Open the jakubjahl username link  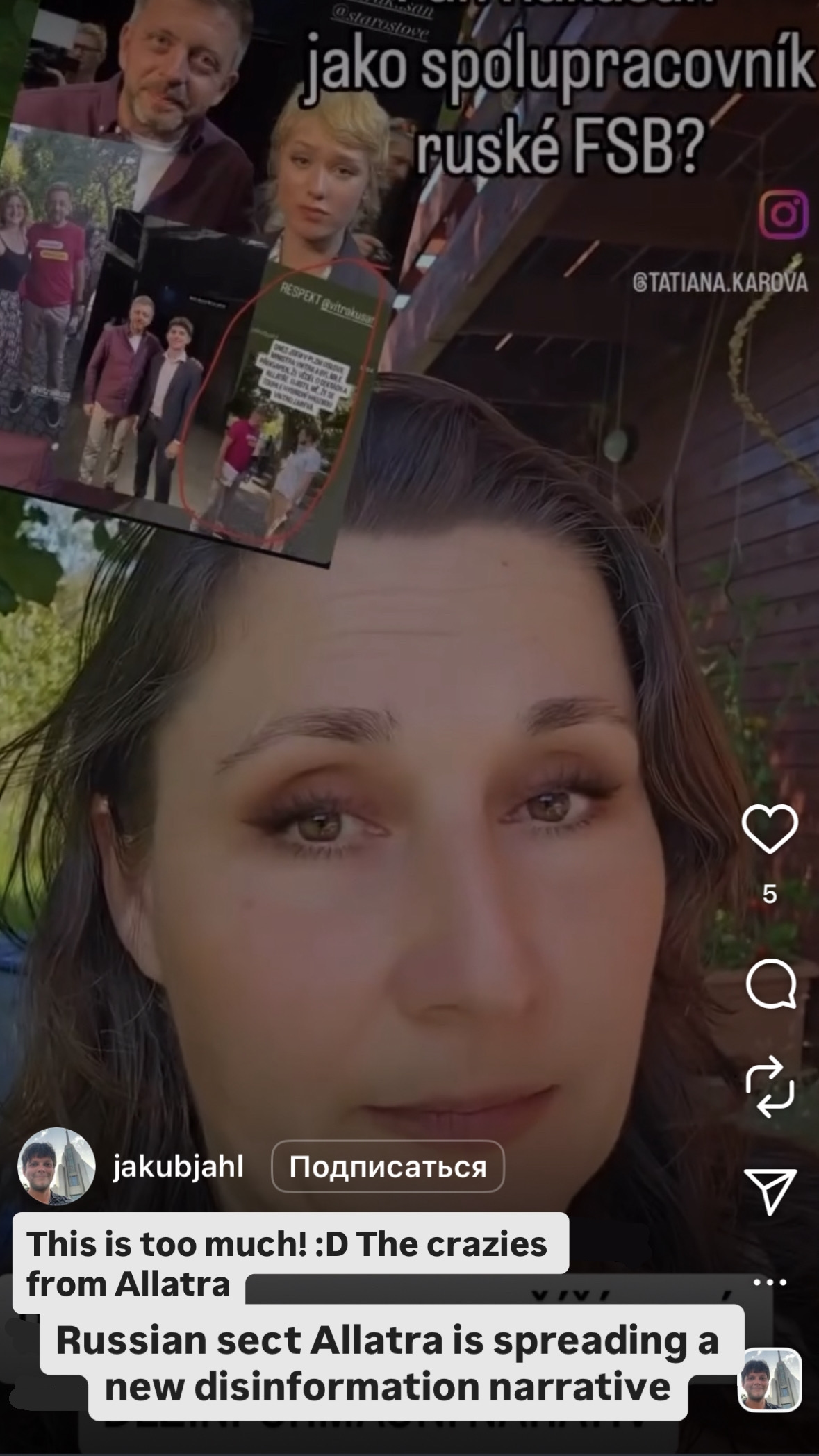(x=178, y=1167)
